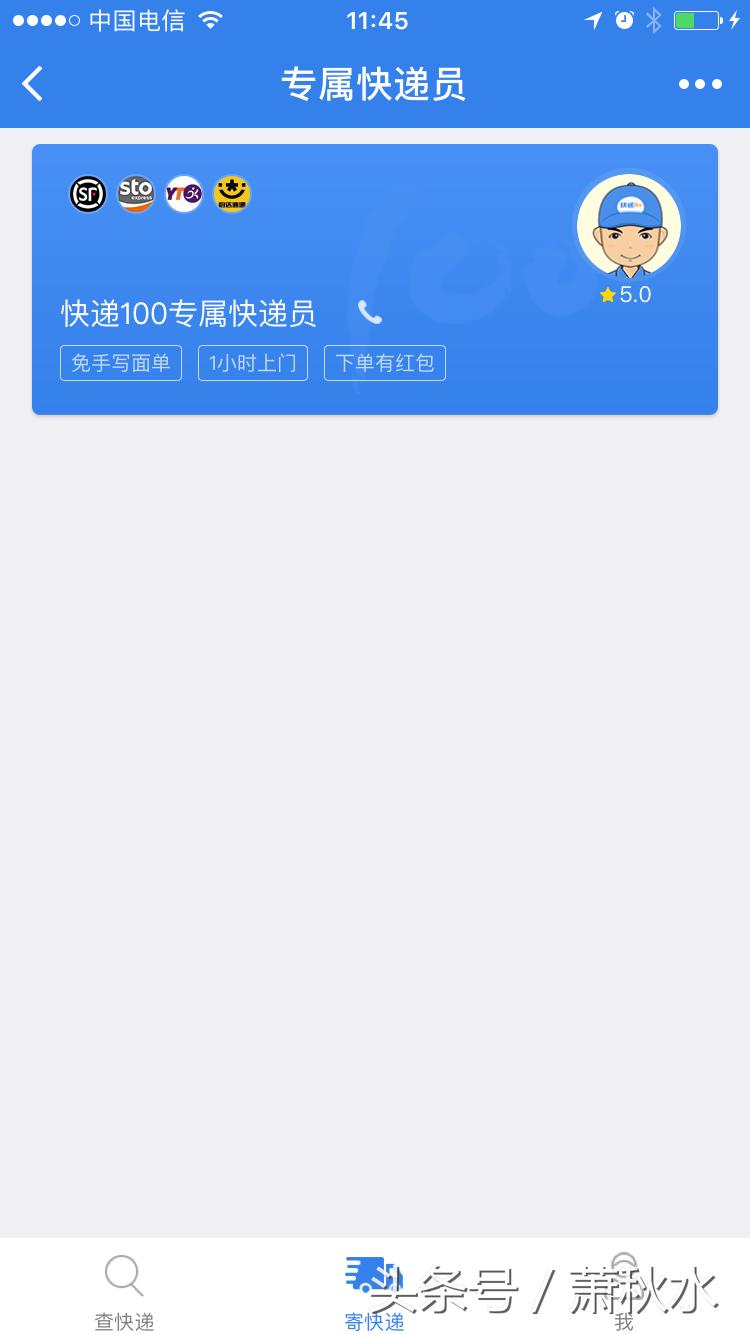Tap the star next to 5.0 rating
This screenshot has width=750, height=1334.
(x=606, y=293)
